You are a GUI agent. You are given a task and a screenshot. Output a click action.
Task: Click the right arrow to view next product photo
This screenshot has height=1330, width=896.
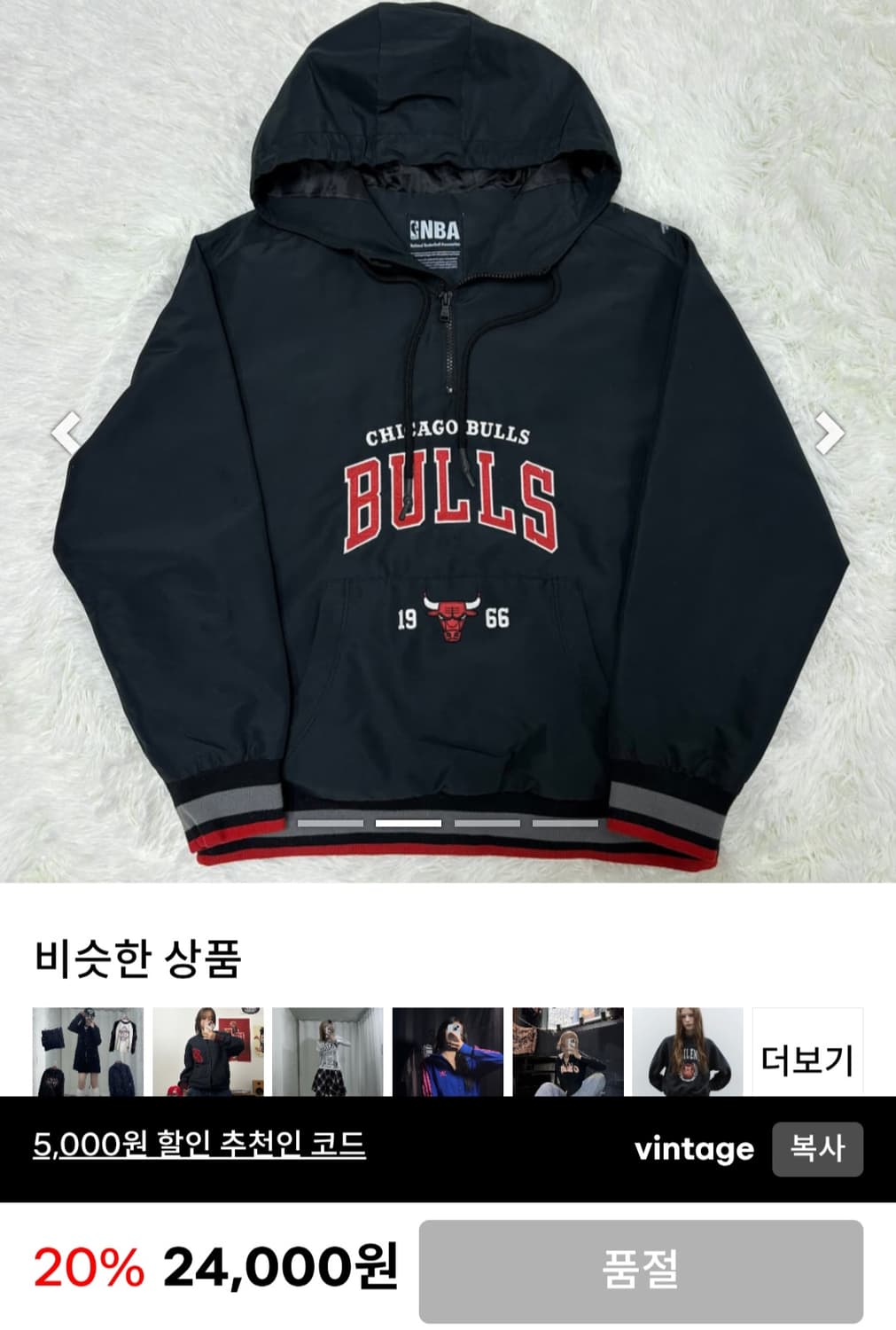(828, 432)
